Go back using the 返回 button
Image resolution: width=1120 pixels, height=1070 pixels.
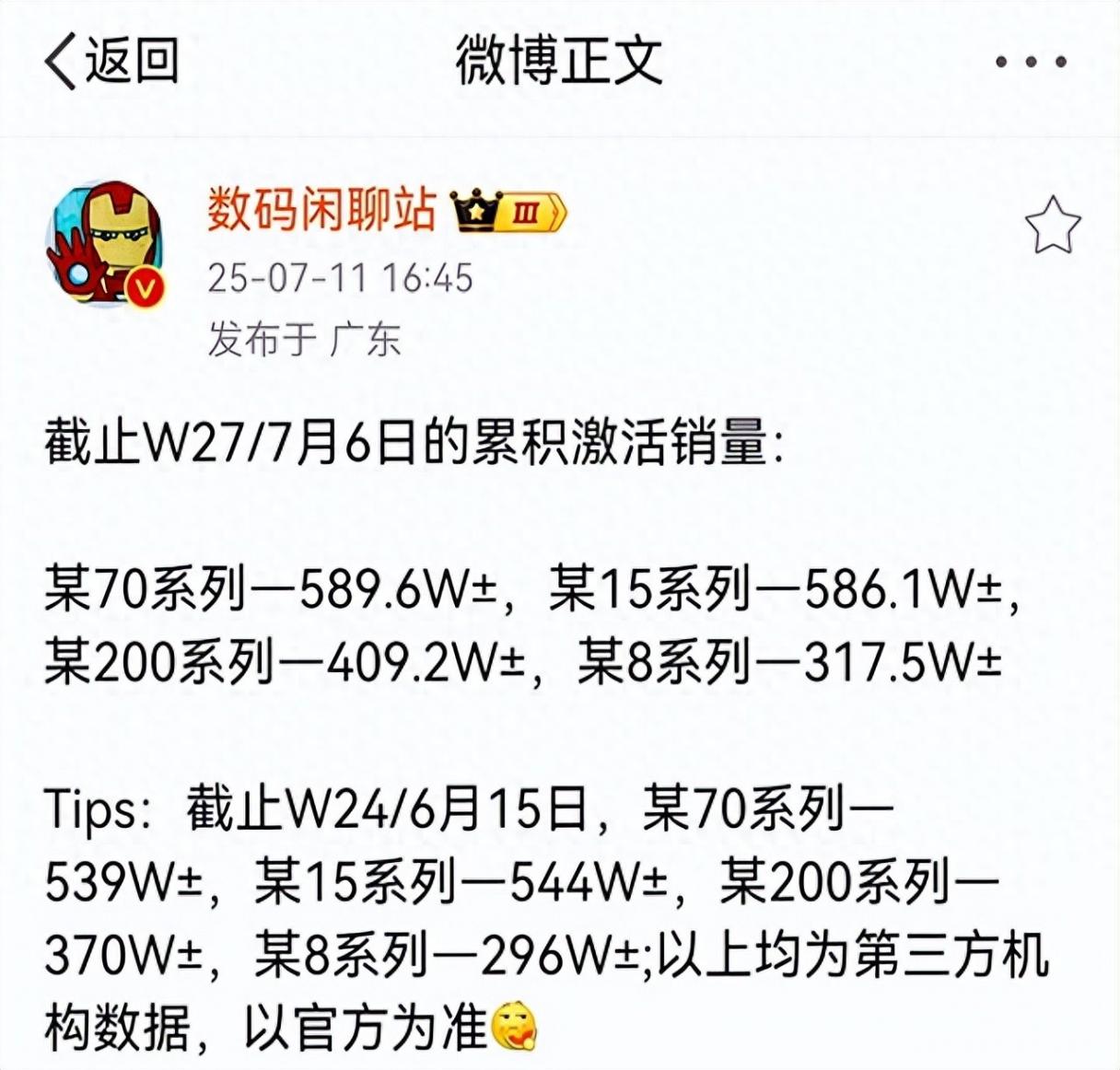point(111,62)
